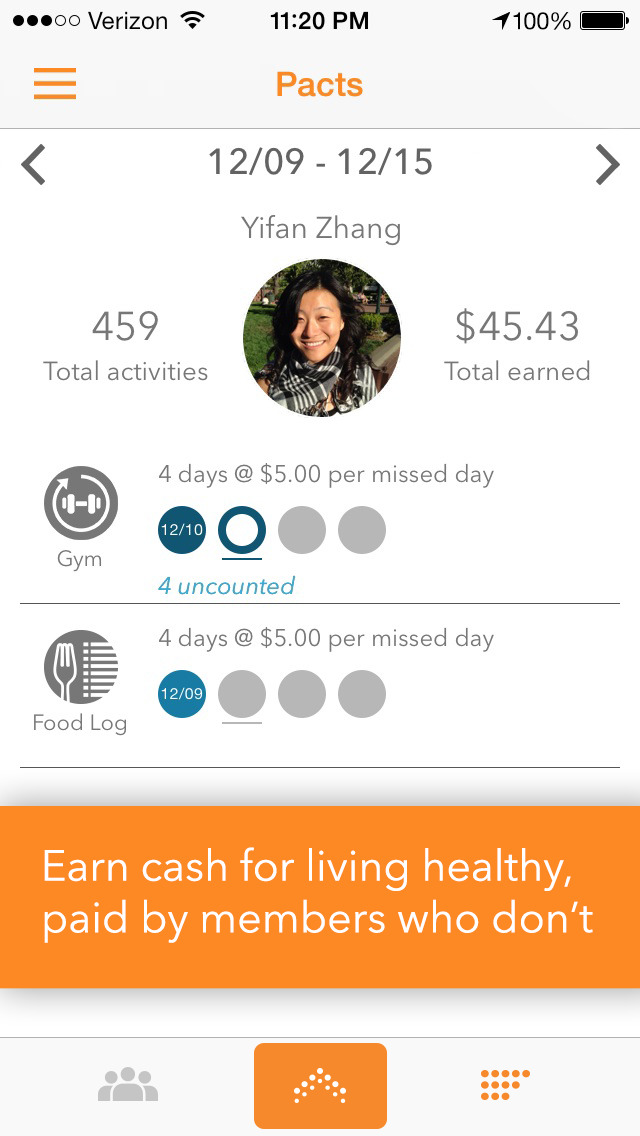Go to the previous week
Viewport: 640px width, 1136px height.
[33, 164]
